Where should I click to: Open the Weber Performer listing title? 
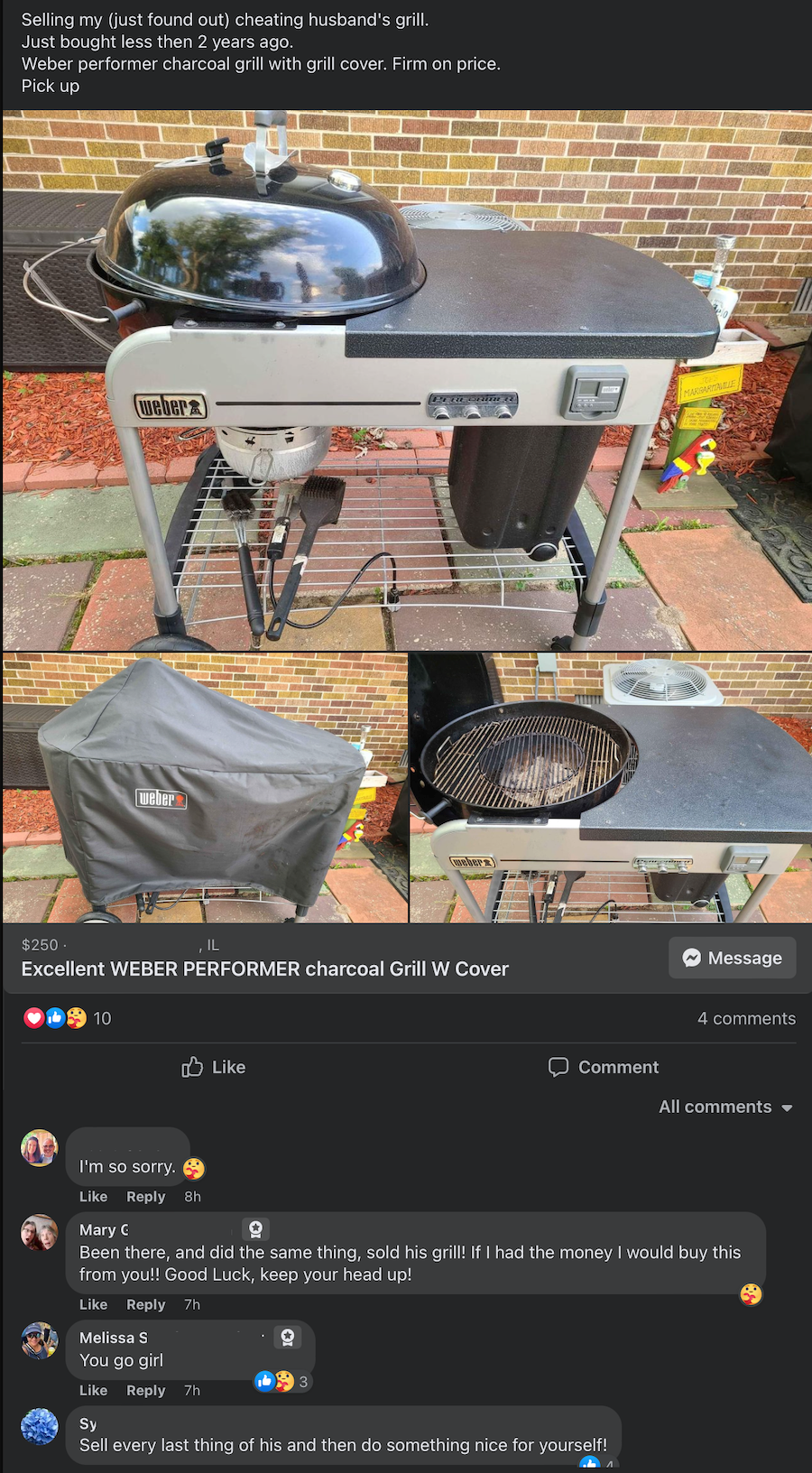[264, 968]
